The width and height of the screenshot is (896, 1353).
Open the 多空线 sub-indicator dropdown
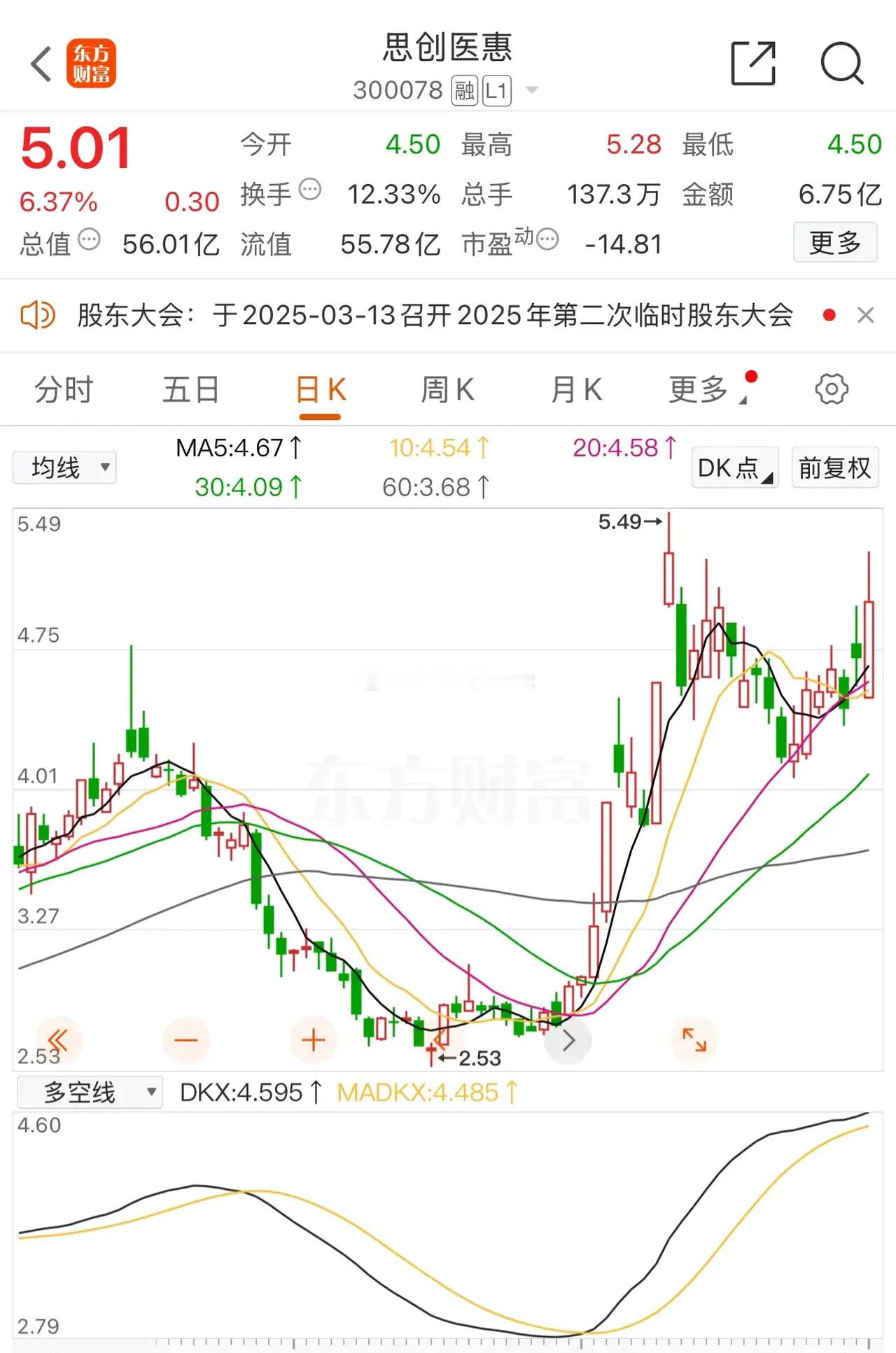pos(90,1092)
